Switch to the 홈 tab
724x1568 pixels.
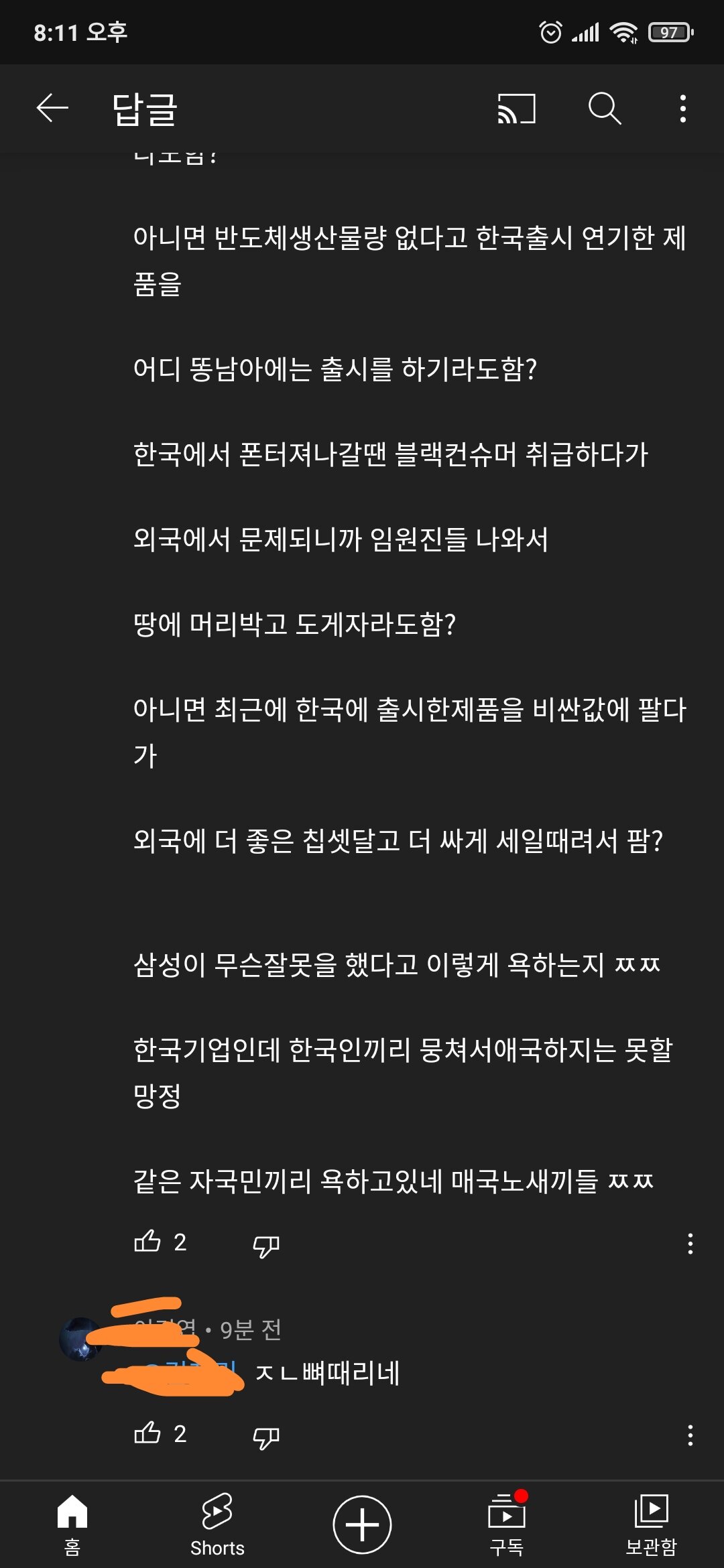(72, 1524)
